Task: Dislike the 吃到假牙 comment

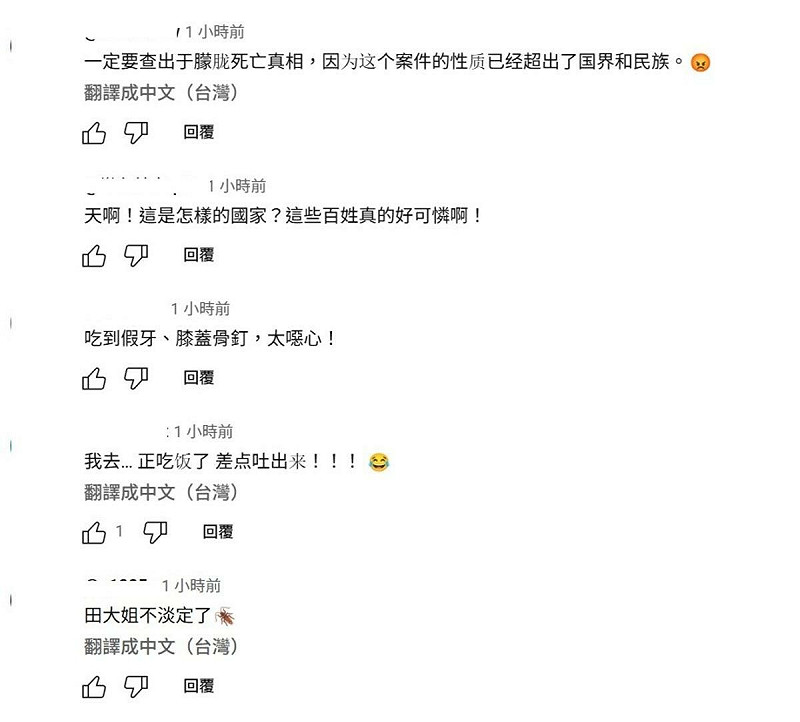Action: [136, 378]
